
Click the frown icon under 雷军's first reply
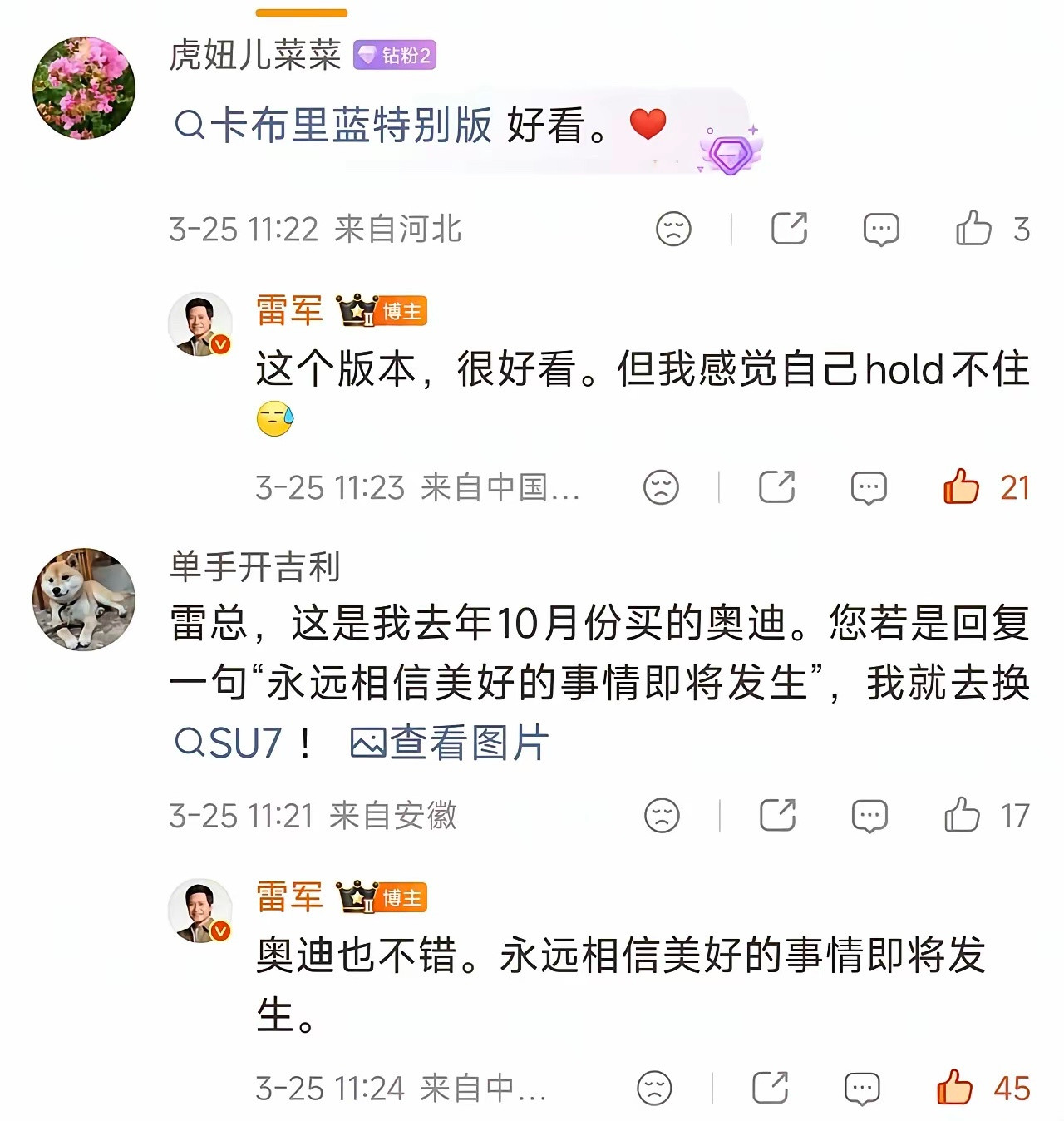point(661,487)
